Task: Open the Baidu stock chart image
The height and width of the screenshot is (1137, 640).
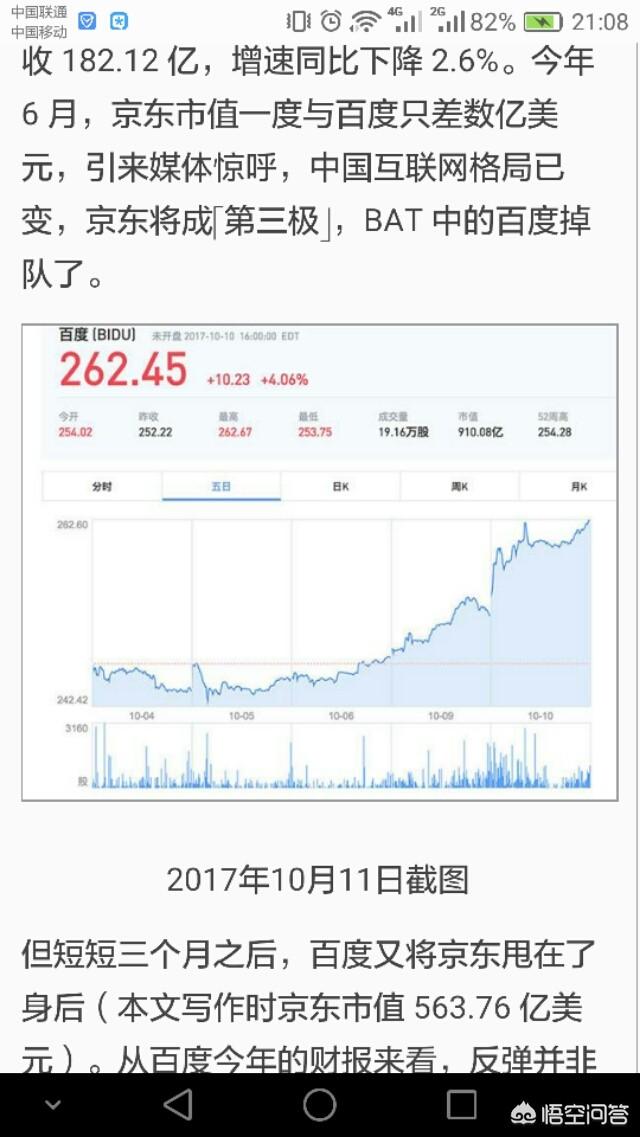Action: coord(320,562)
